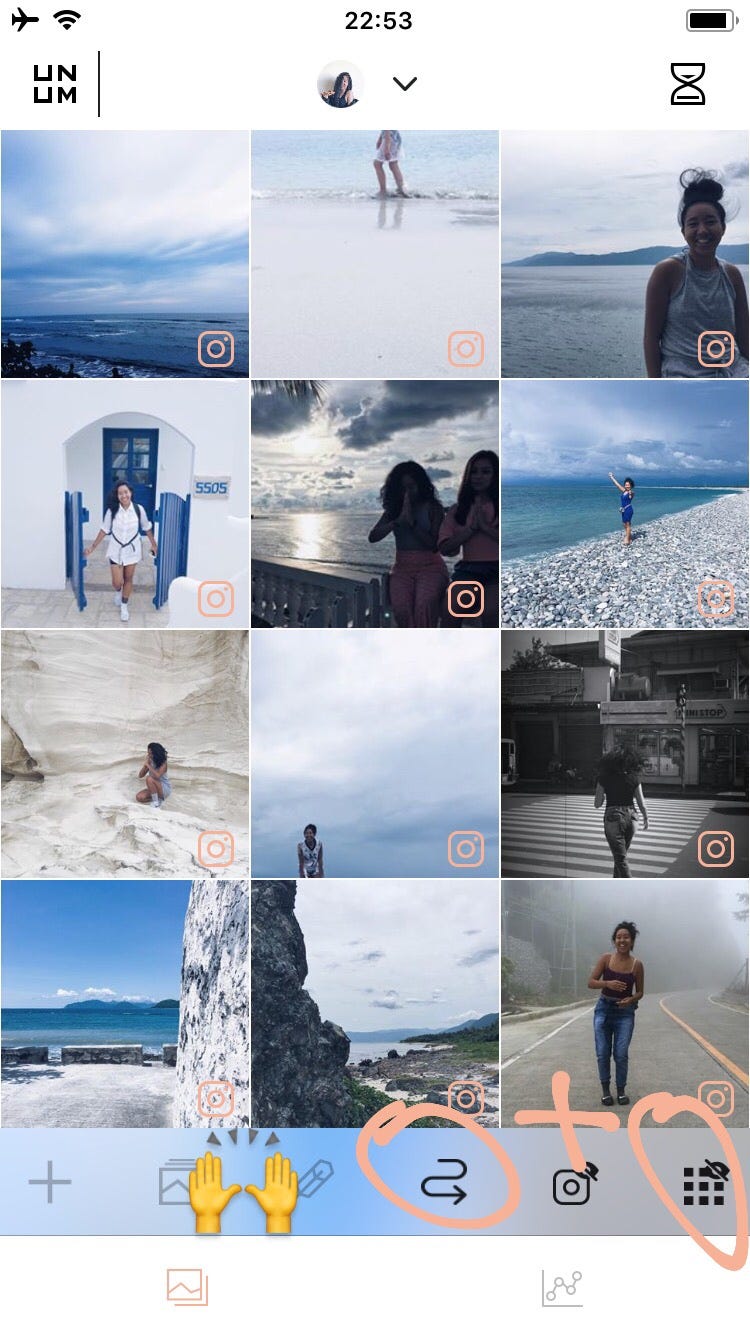Switch to the analytics chart tab
750x1334 pixels.
pyautogui.click(x=562, y=1288)
